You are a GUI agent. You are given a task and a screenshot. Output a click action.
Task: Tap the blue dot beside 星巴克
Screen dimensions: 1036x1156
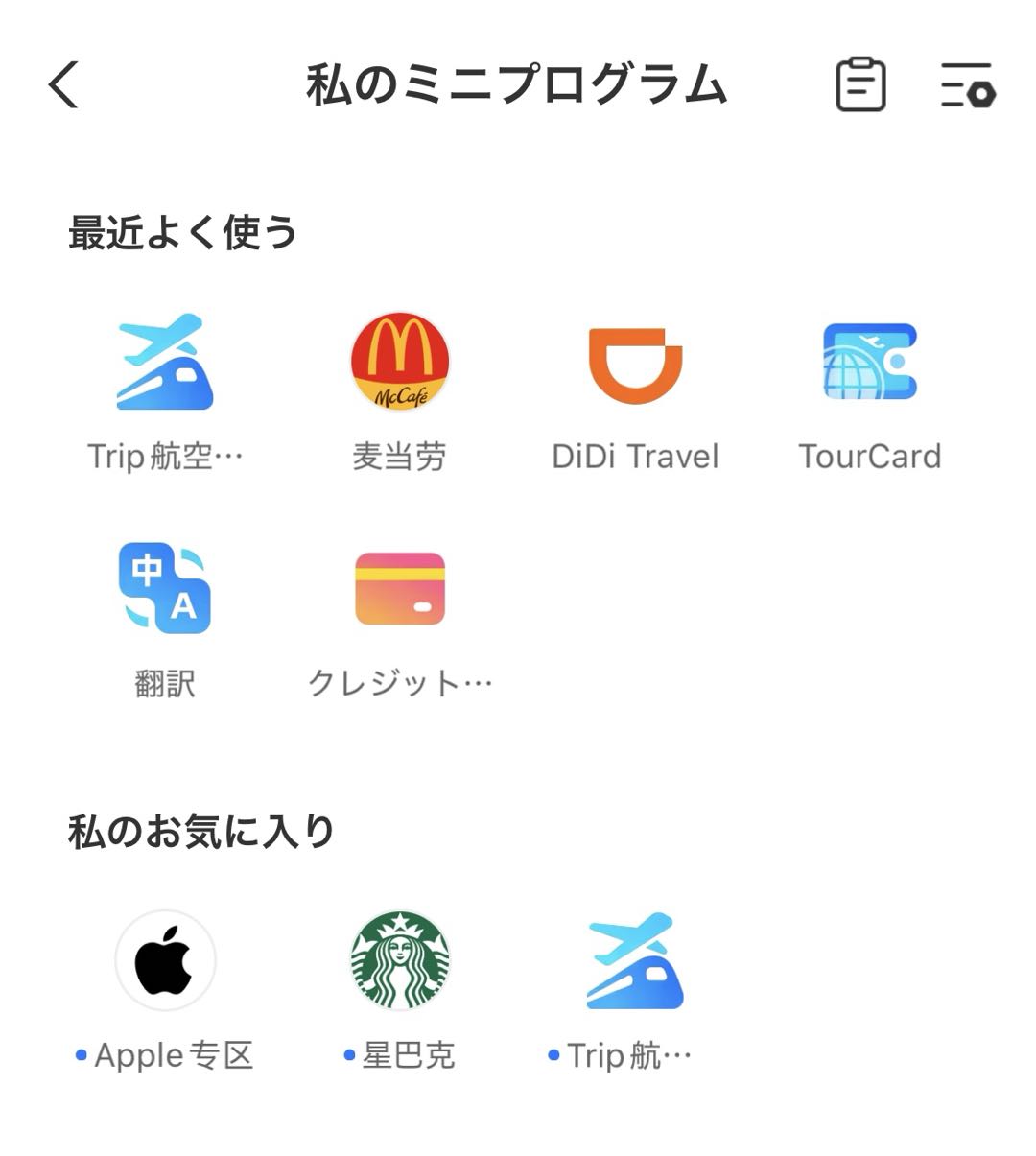pyautogui.click(x=346, y=1056)
